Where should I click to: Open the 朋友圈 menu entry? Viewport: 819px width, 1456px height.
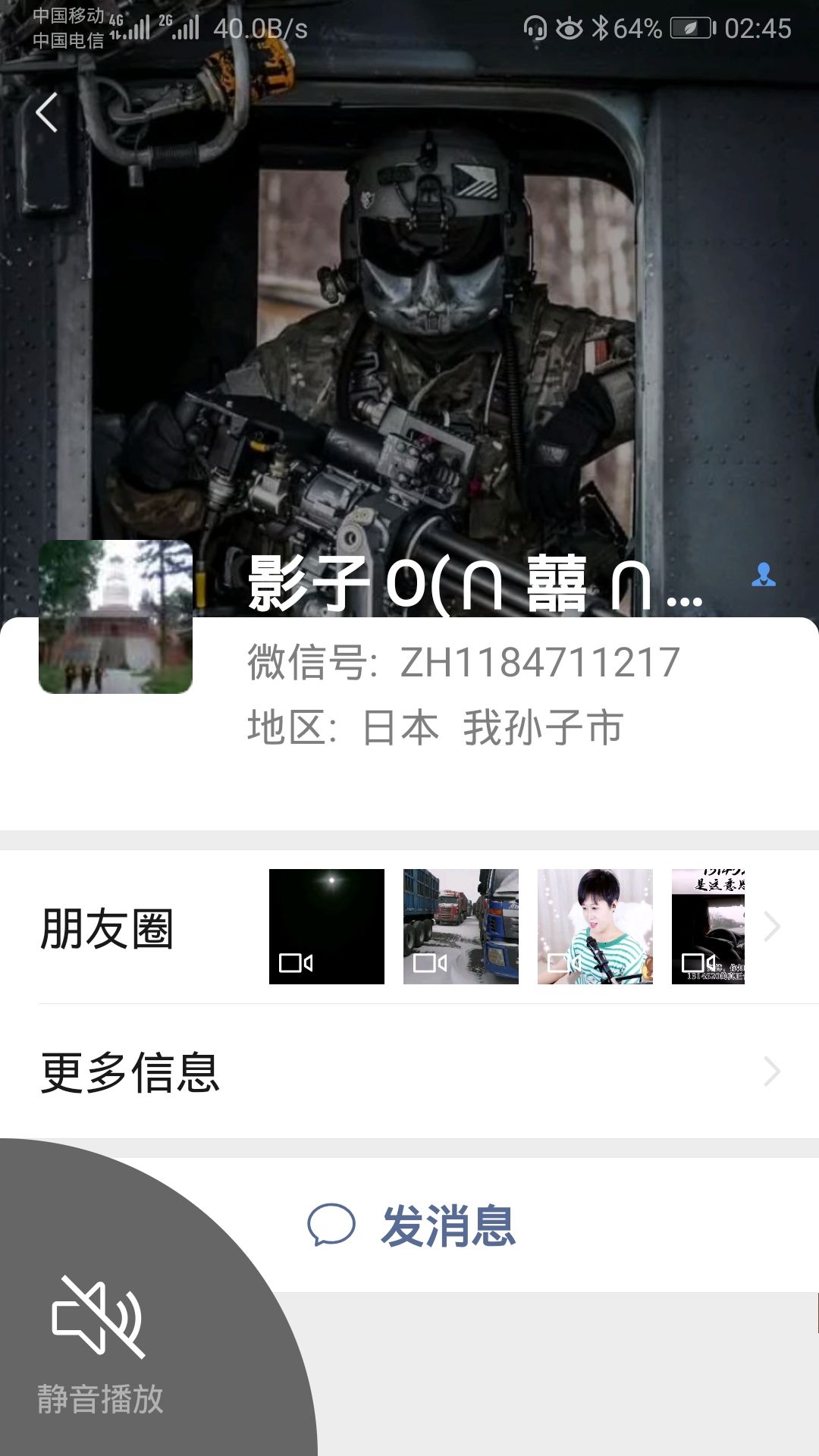(106, 926)
